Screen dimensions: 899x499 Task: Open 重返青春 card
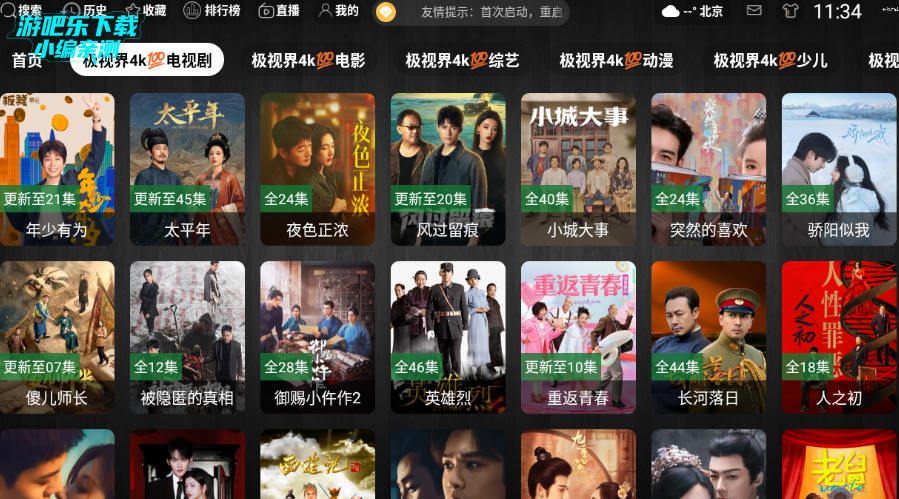click(578, 337)
